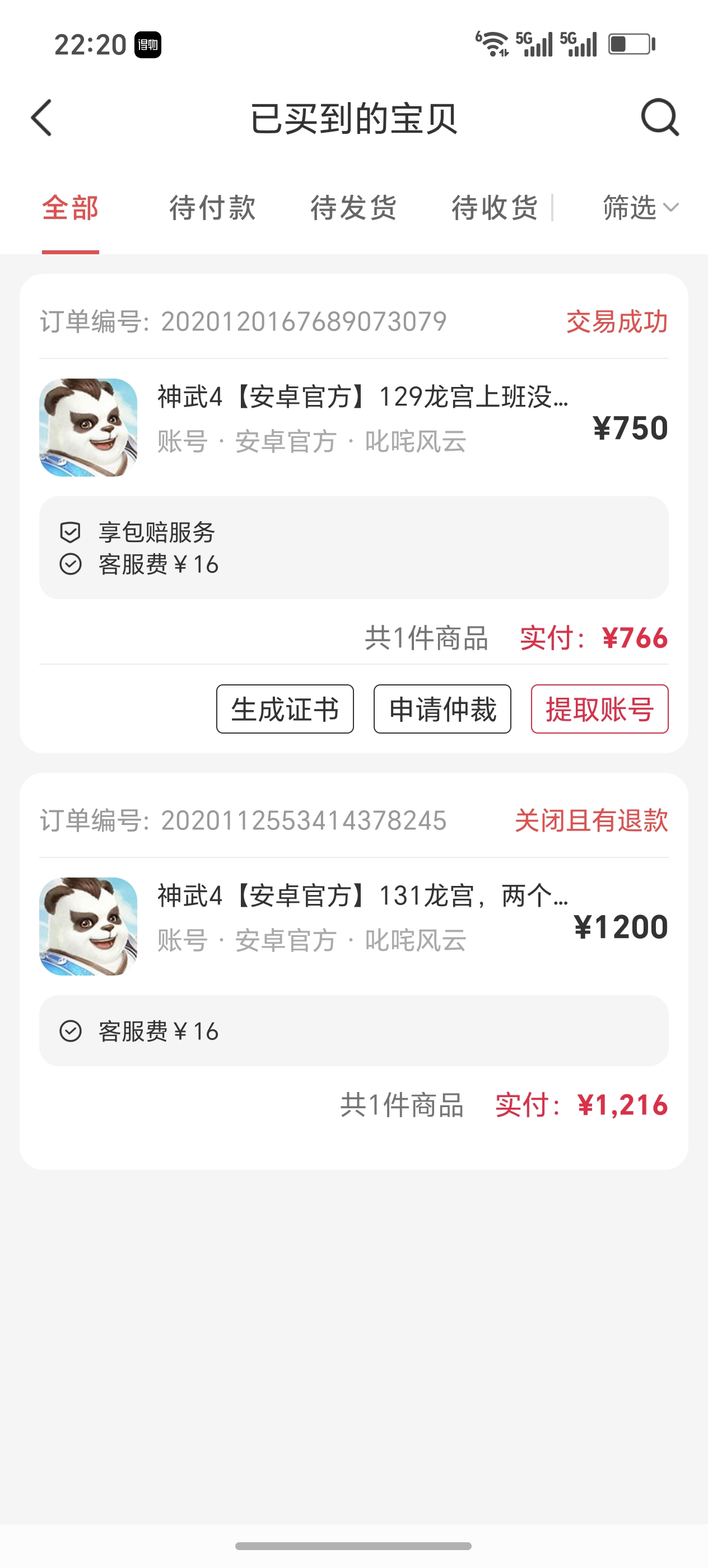Go back using the top-left arrow
Viewport: 708px width, 1568px height.
click(41, 118)
